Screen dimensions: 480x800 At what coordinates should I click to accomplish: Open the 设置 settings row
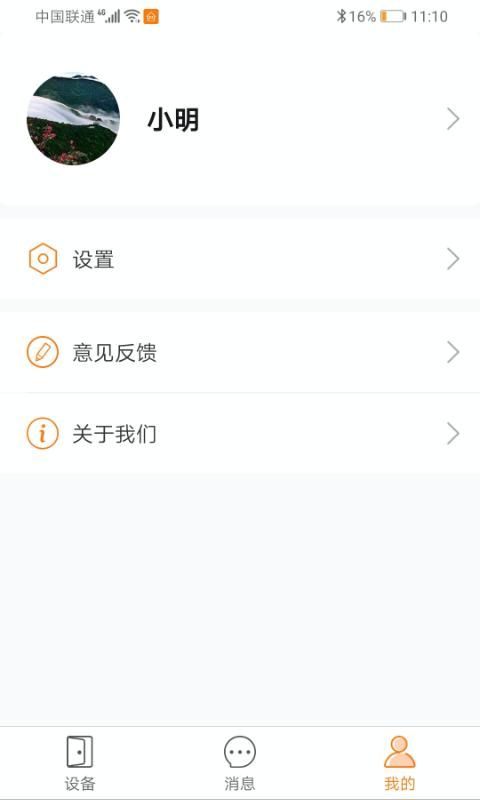pyautogui.click(x=240, y=259)
